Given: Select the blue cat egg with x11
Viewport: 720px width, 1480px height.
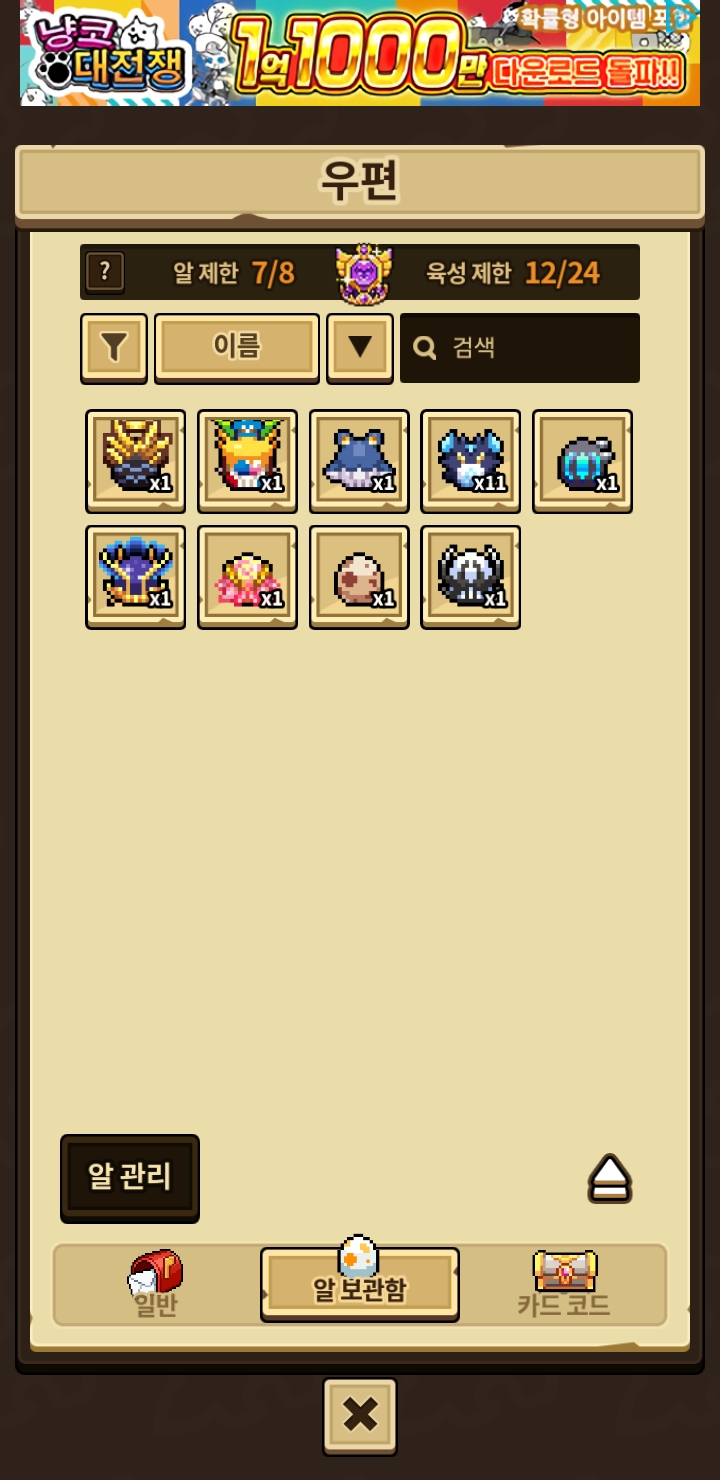Looking at the screenshot, I should (x=470, y=460).
